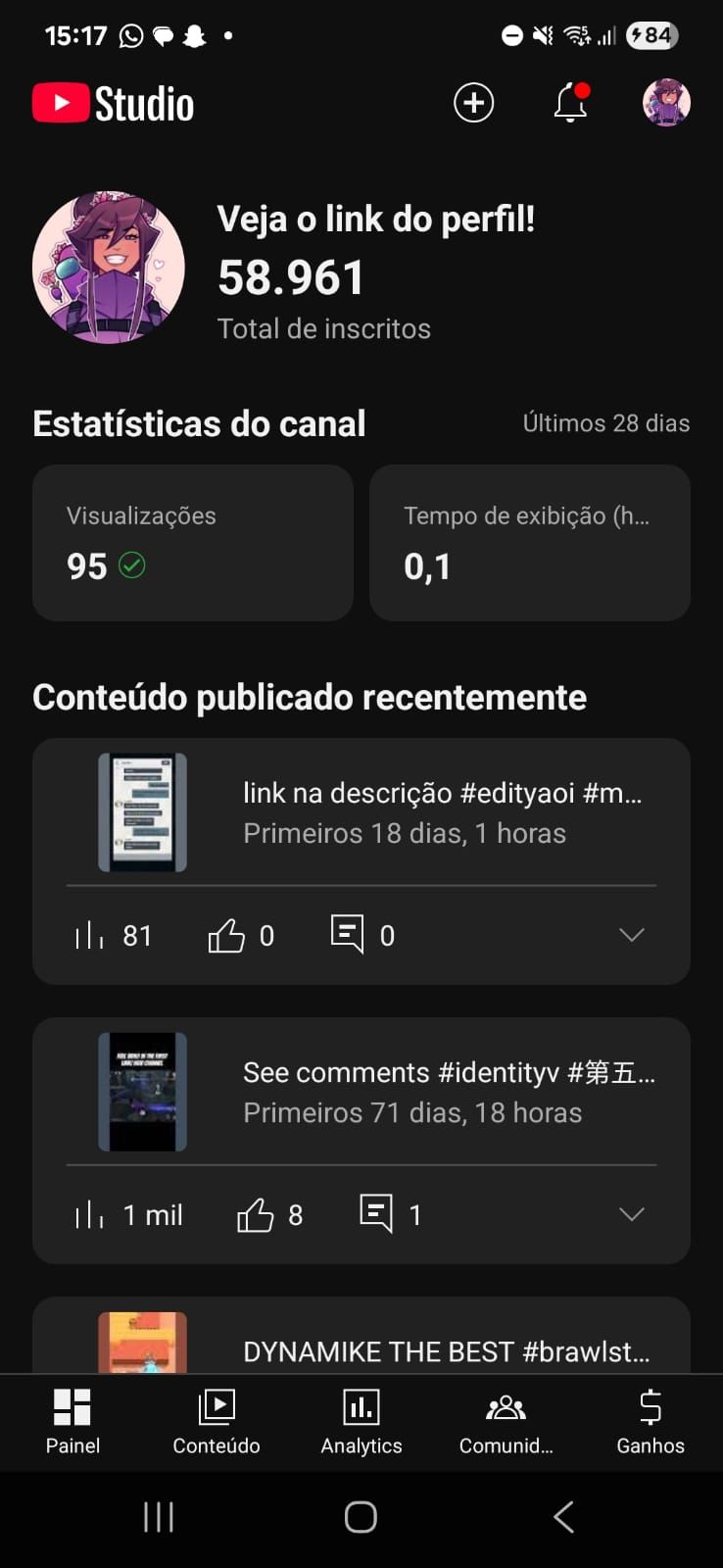Open the Visualizações statistics card
The width and height of the screenshot is (723, 1568).
pyautogui.click(x=193, y=542)
